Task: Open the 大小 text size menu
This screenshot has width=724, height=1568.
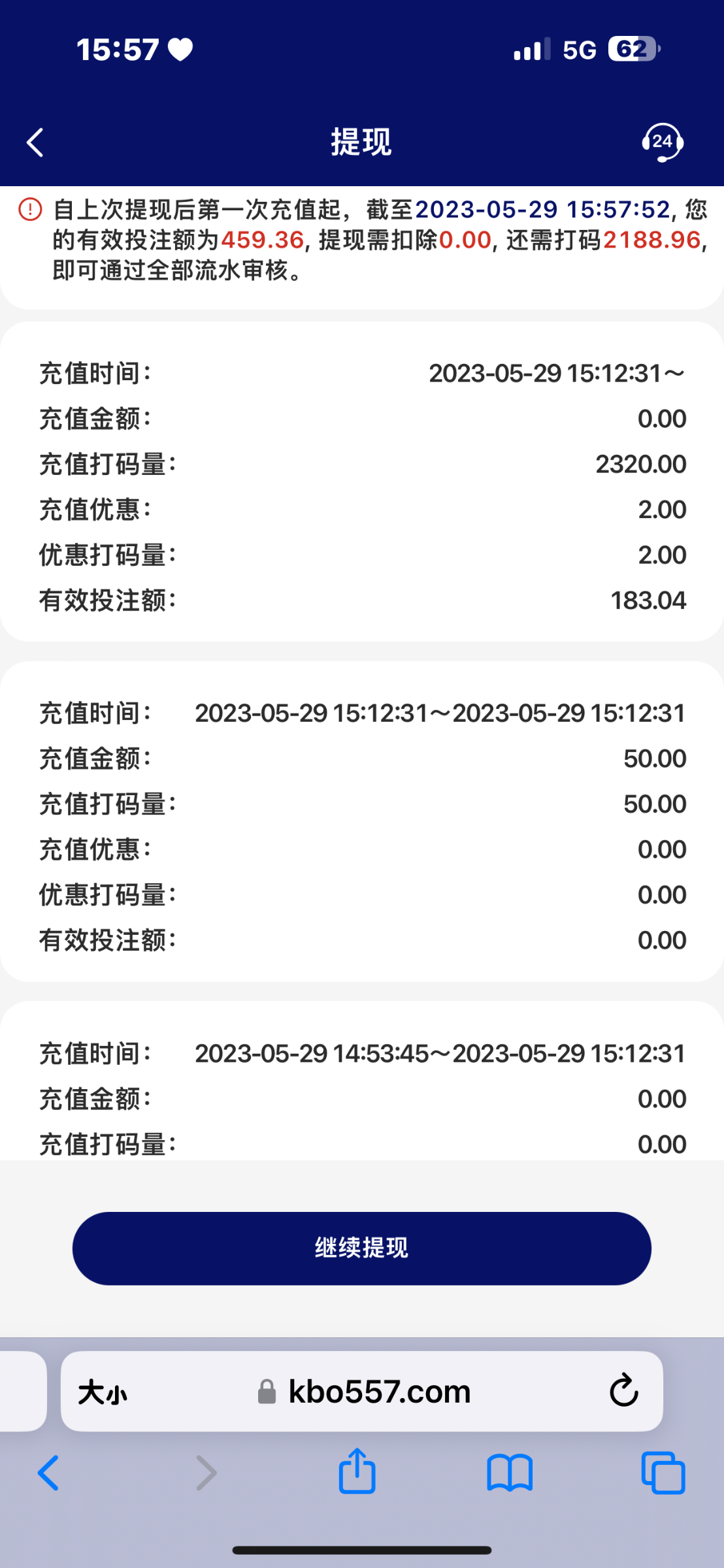Action: pos(101,1390)
